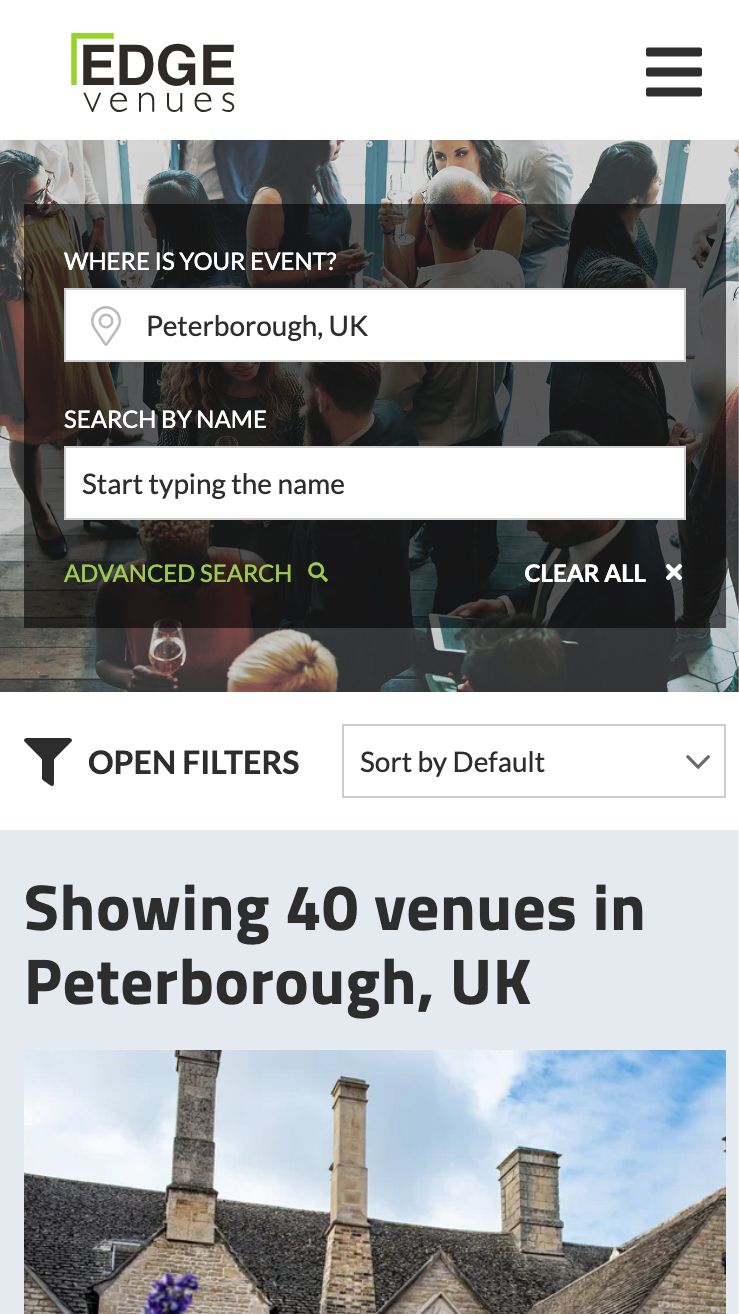Focus the search by name field

point(374,484)
